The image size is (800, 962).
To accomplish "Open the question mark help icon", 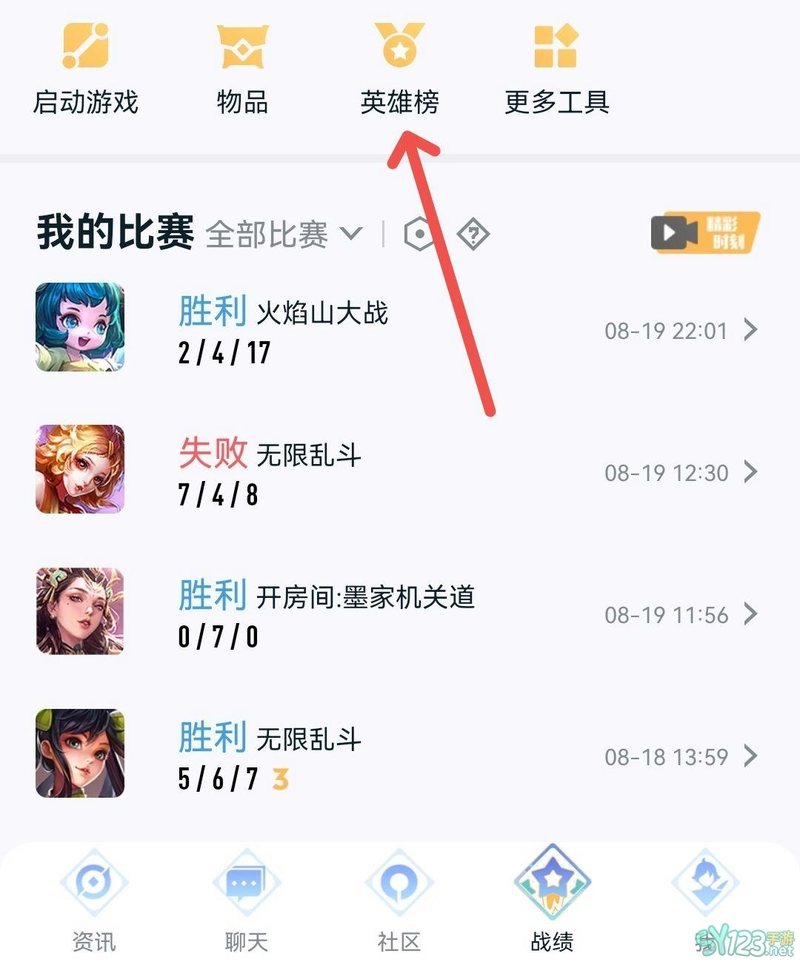I will (x=472, y=235).
